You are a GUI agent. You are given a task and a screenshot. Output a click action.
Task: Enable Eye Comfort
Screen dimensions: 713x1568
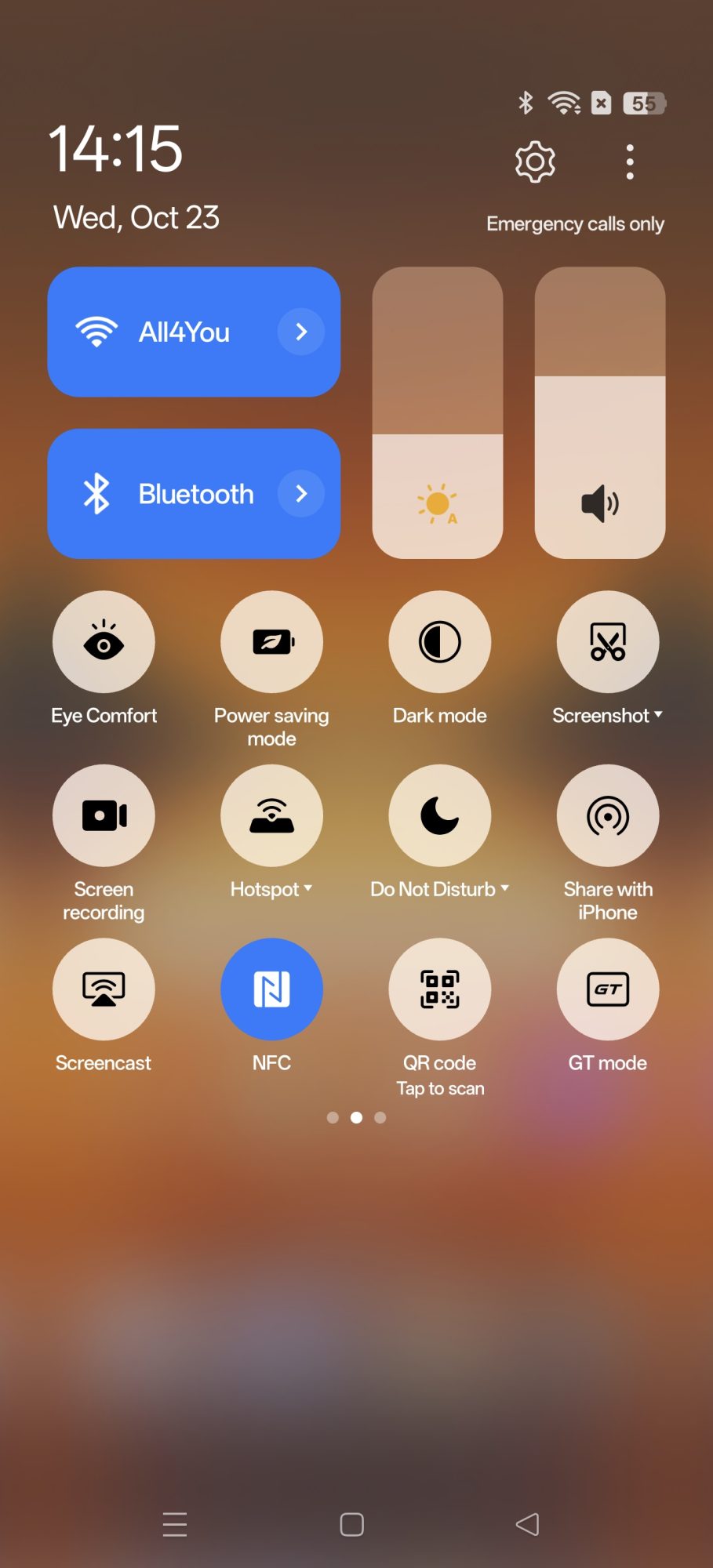point(104,642)
